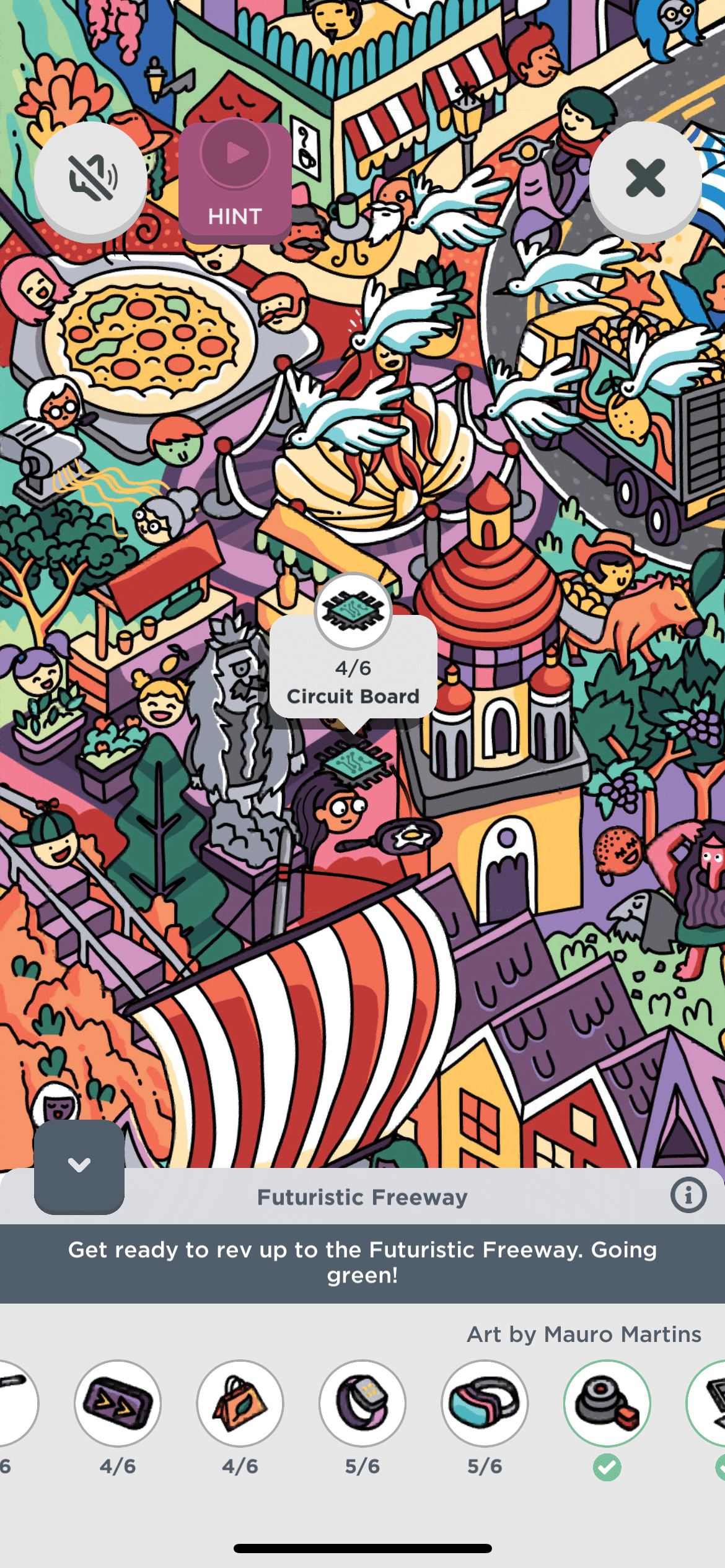Viewport: 725px width, 1568px height.
Task: Open the info icon beside Futuristic Freeway
Action: (688, 1195)
